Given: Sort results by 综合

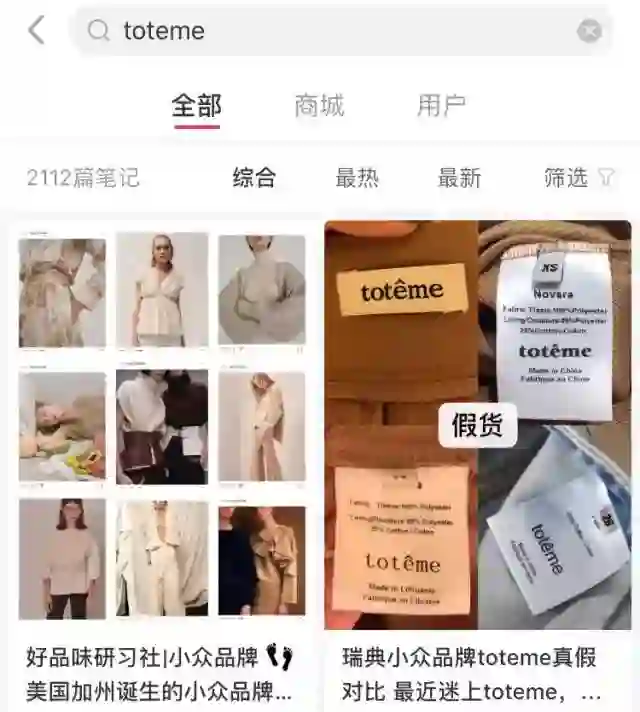Looking at the screenshot, I should click(x=254, y=178).
